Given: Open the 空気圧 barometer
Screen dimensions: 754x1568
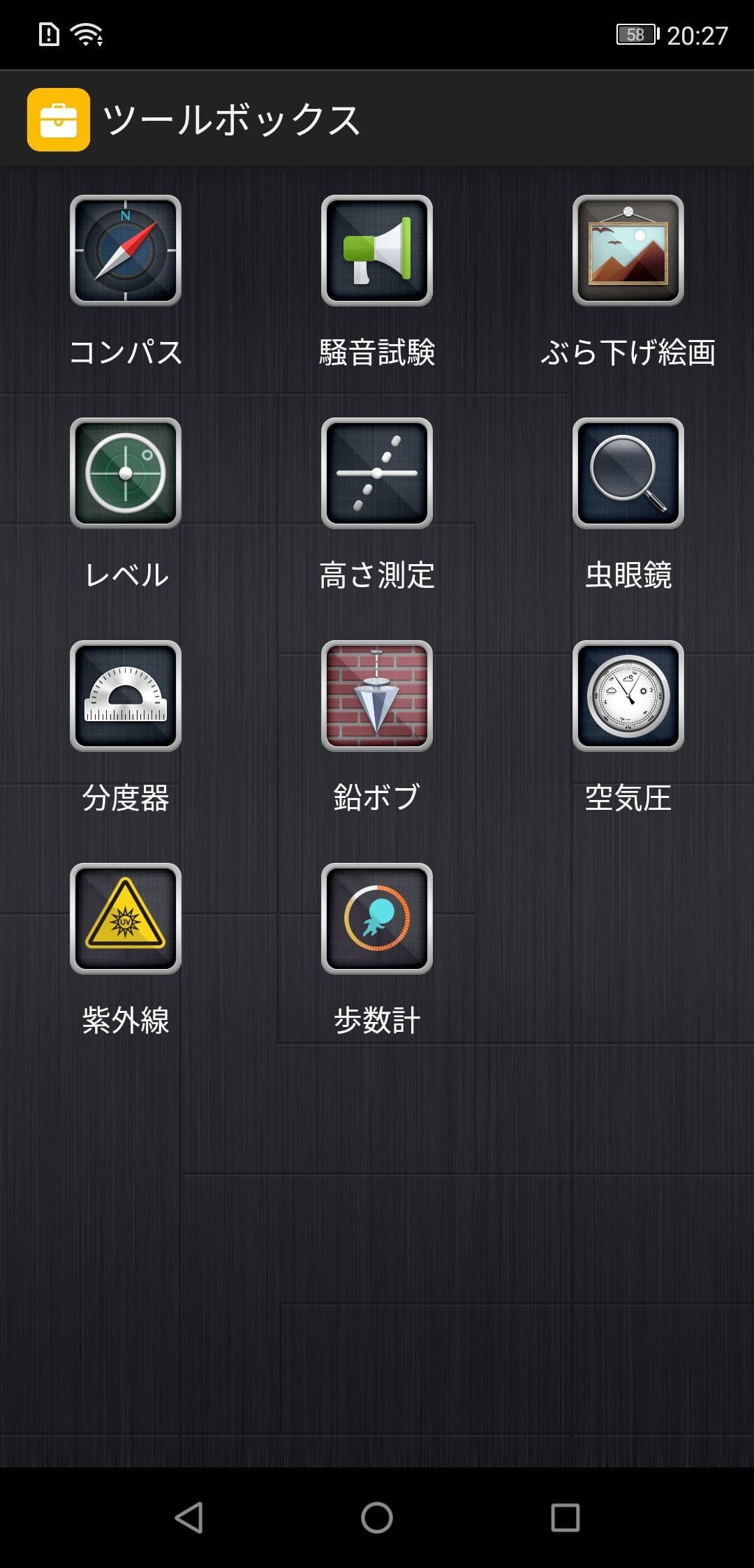Looking at the screenshot, I should pos(628,696).
